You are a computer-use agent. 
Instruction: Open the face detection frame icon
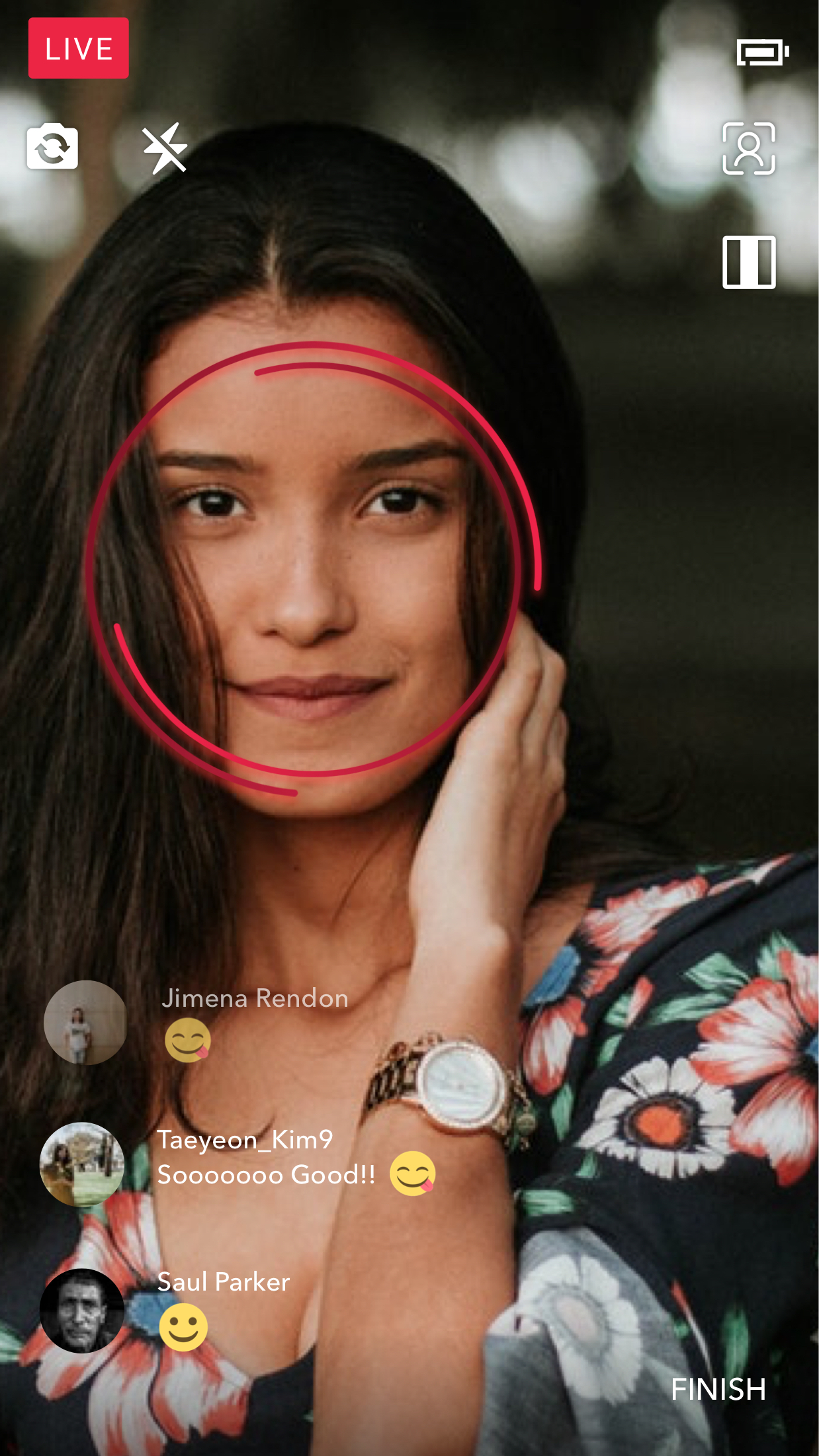(748, 148)
